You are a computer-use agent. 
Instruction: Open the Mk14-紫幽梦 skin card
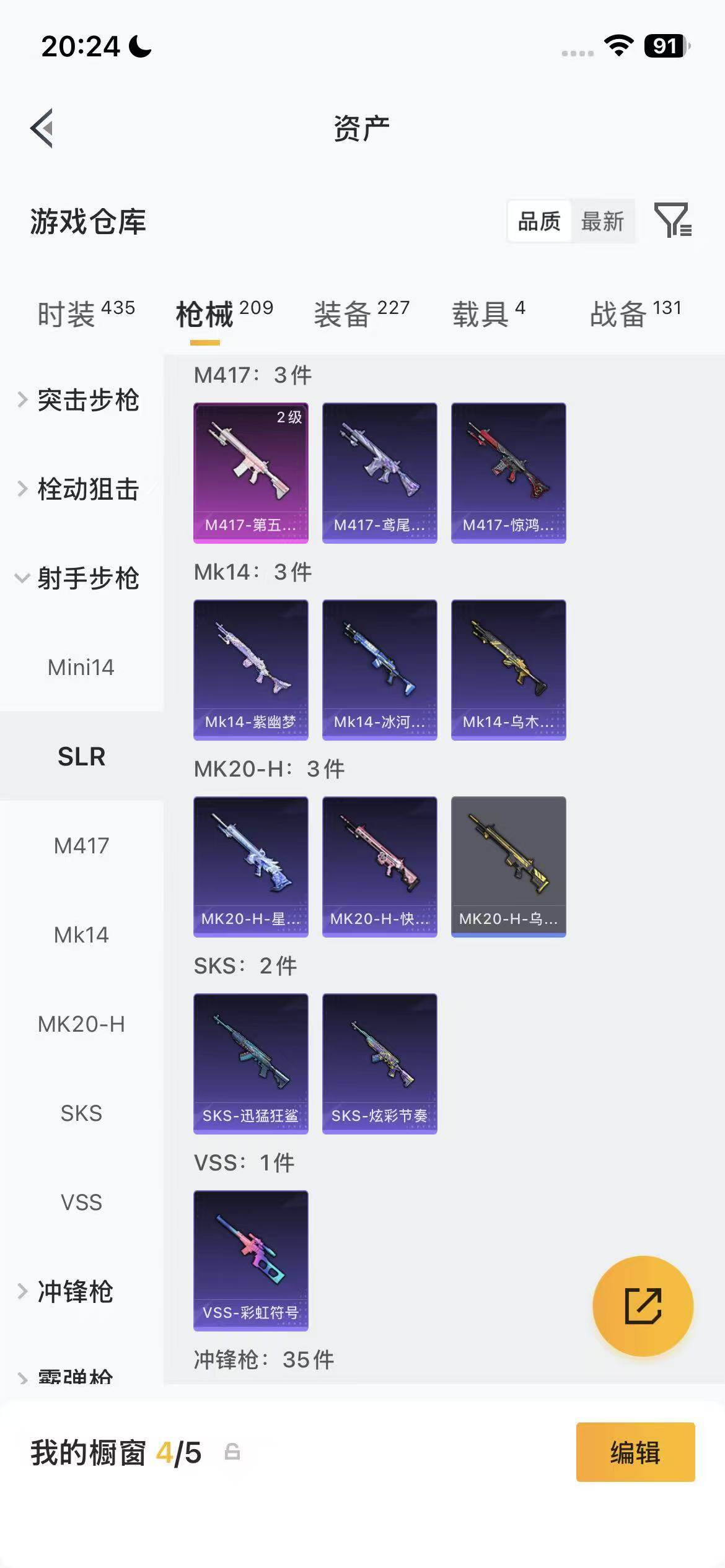251,670
